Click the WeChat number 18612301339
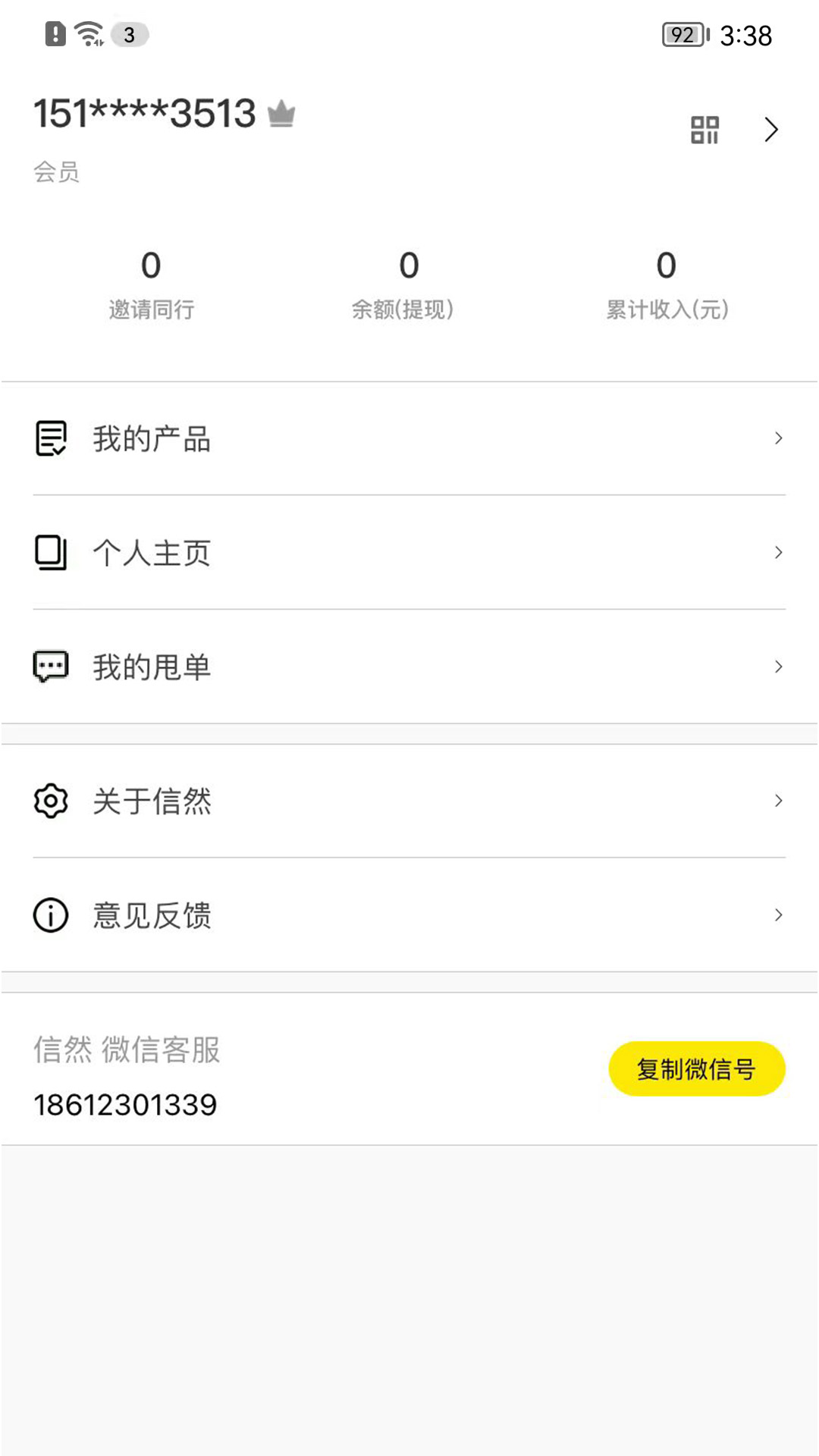The width and height of the screenshot is (819, 1456). (125, 1105)
